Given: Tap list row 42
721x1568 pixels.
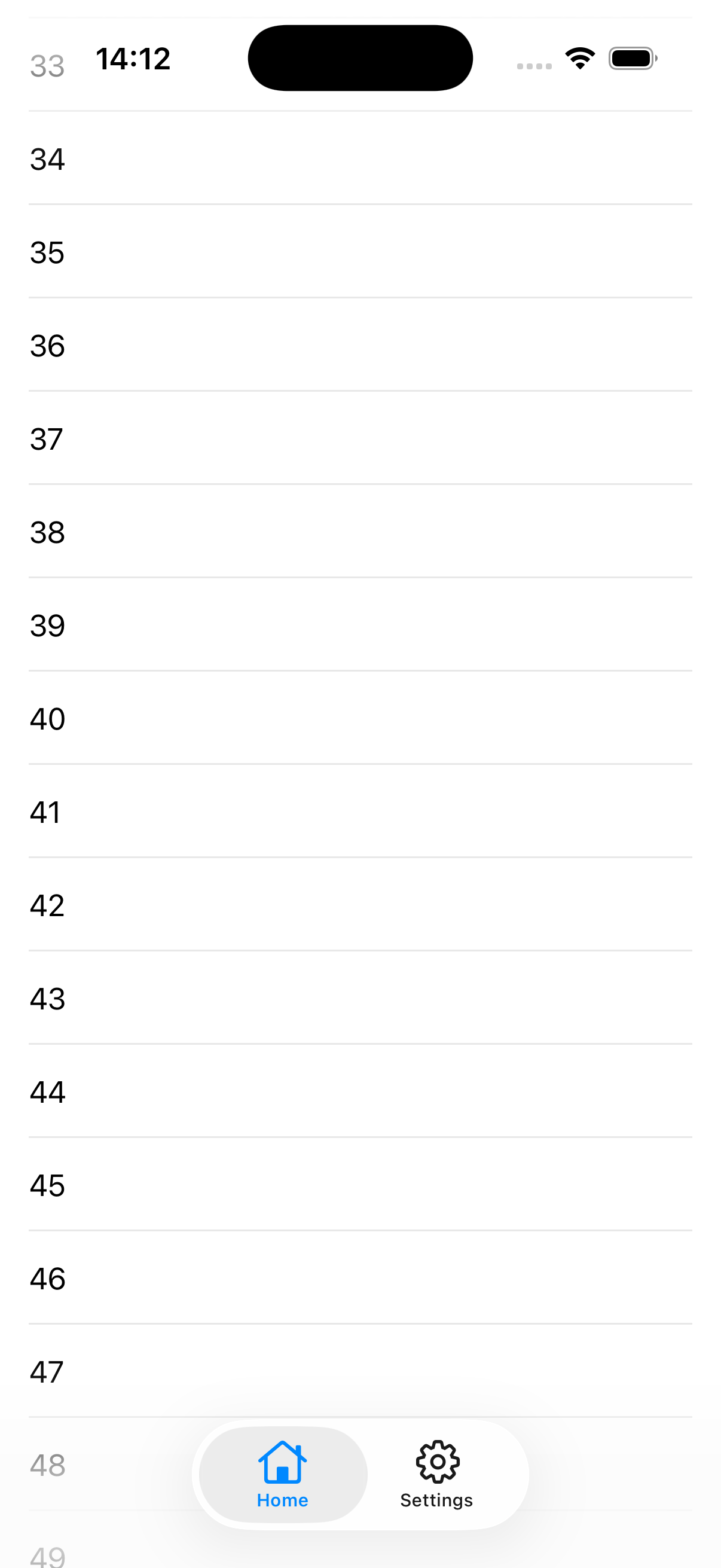Looking at the screenshot, I should click(x=359, y=905).
